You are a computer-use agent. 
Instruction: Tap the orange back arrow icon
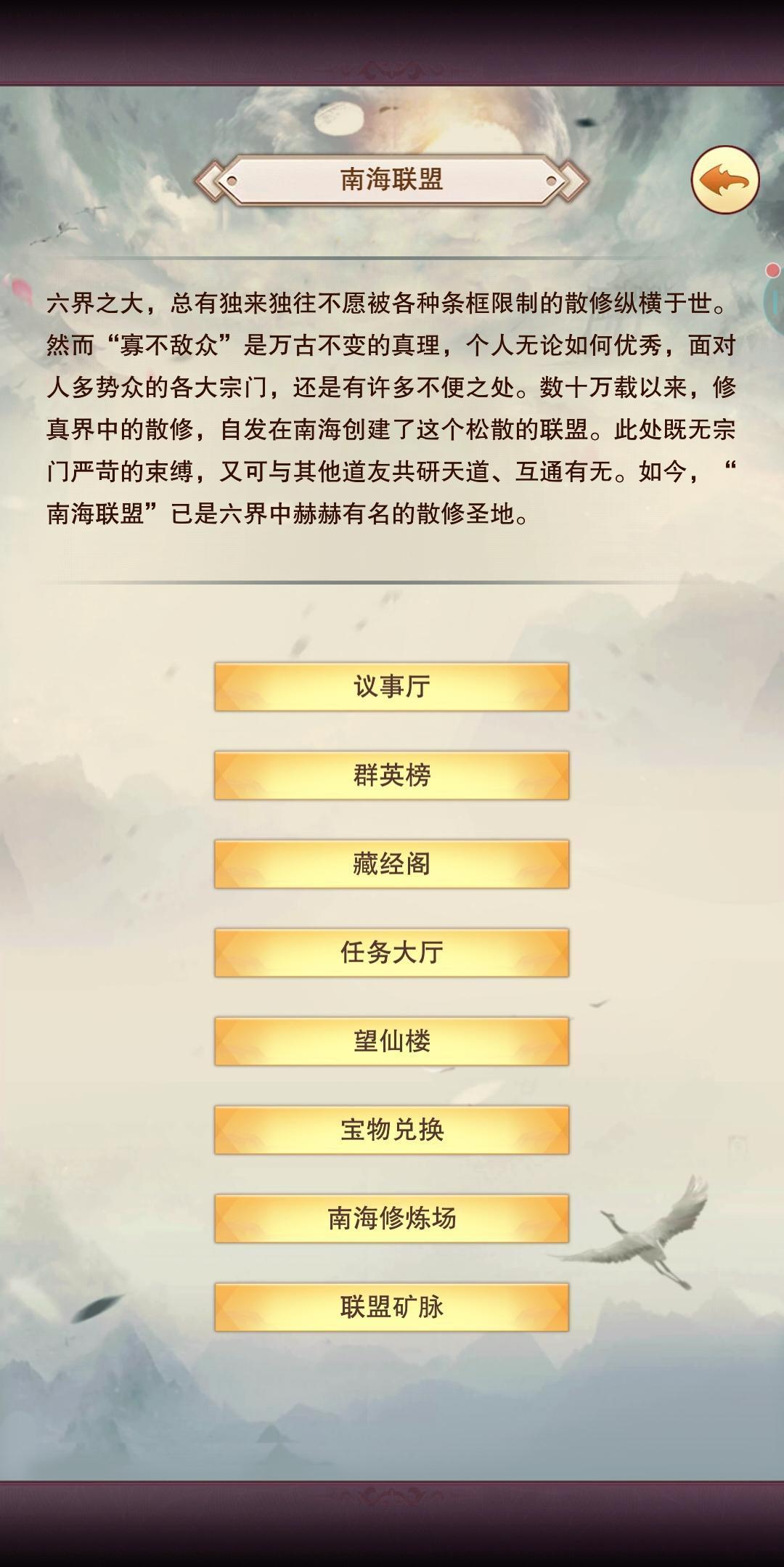[724, 179]
